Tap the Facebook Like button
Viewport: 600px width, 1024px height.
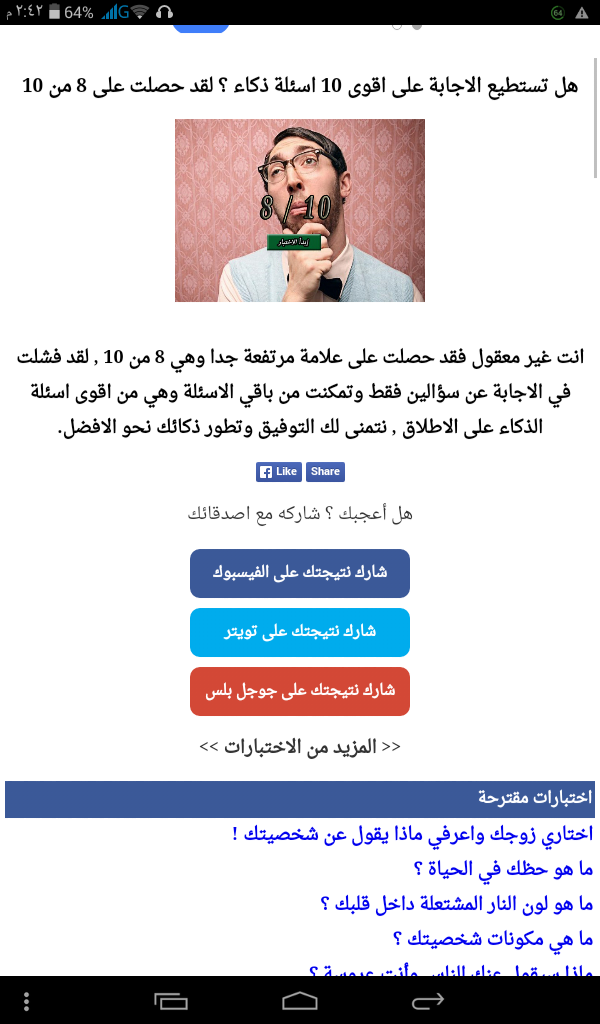[278, 472]
